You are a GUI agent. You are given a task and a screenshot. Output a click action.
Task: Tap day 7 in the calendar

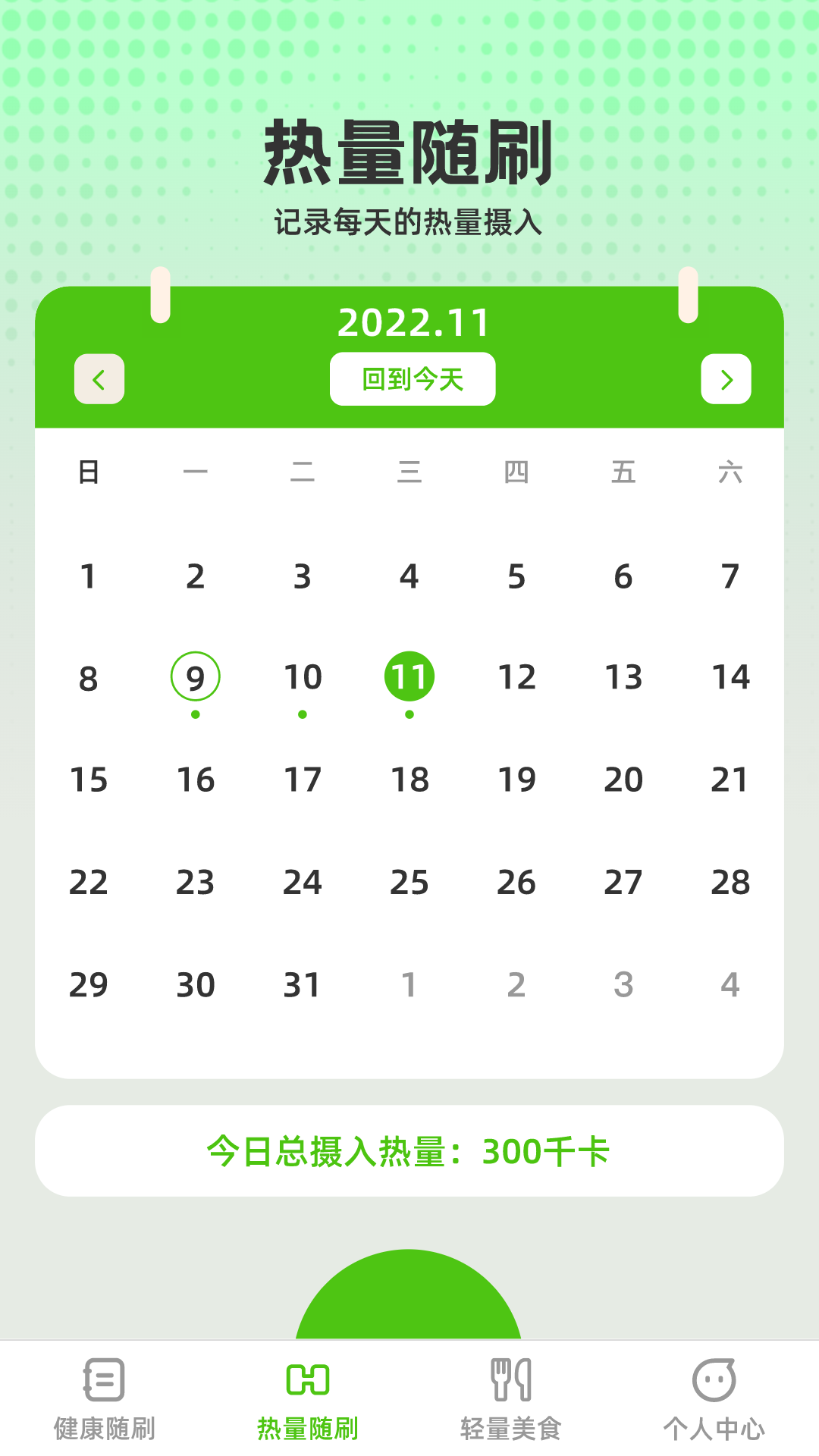(730, 576)
